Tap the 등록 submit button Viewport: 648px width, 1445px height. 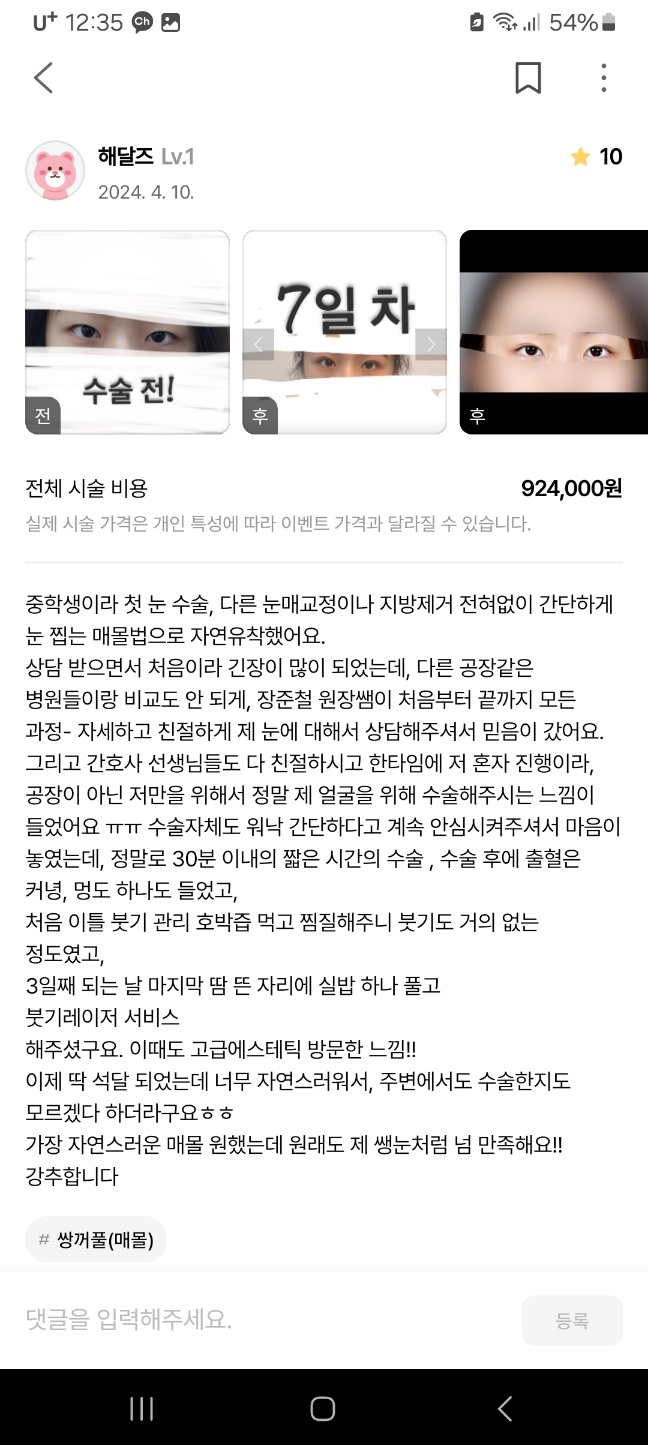pyautogui.click(x=572, y=1320)
